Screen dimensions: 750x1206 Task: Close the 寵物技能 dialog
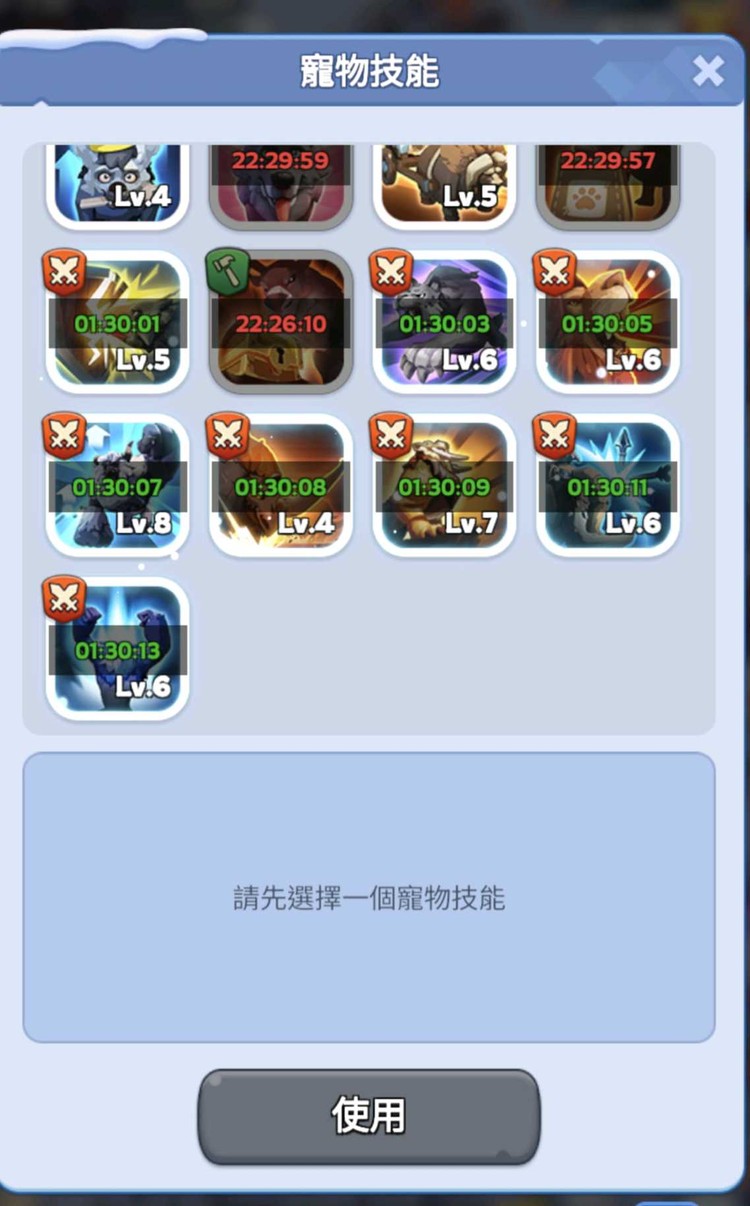pos(708,71)
